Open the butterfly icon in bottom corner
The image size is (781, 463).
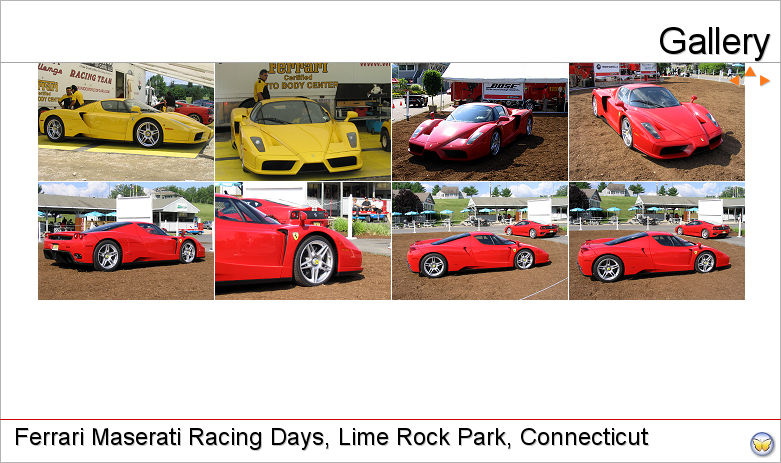pyautogui.click(x=762, y=444)
